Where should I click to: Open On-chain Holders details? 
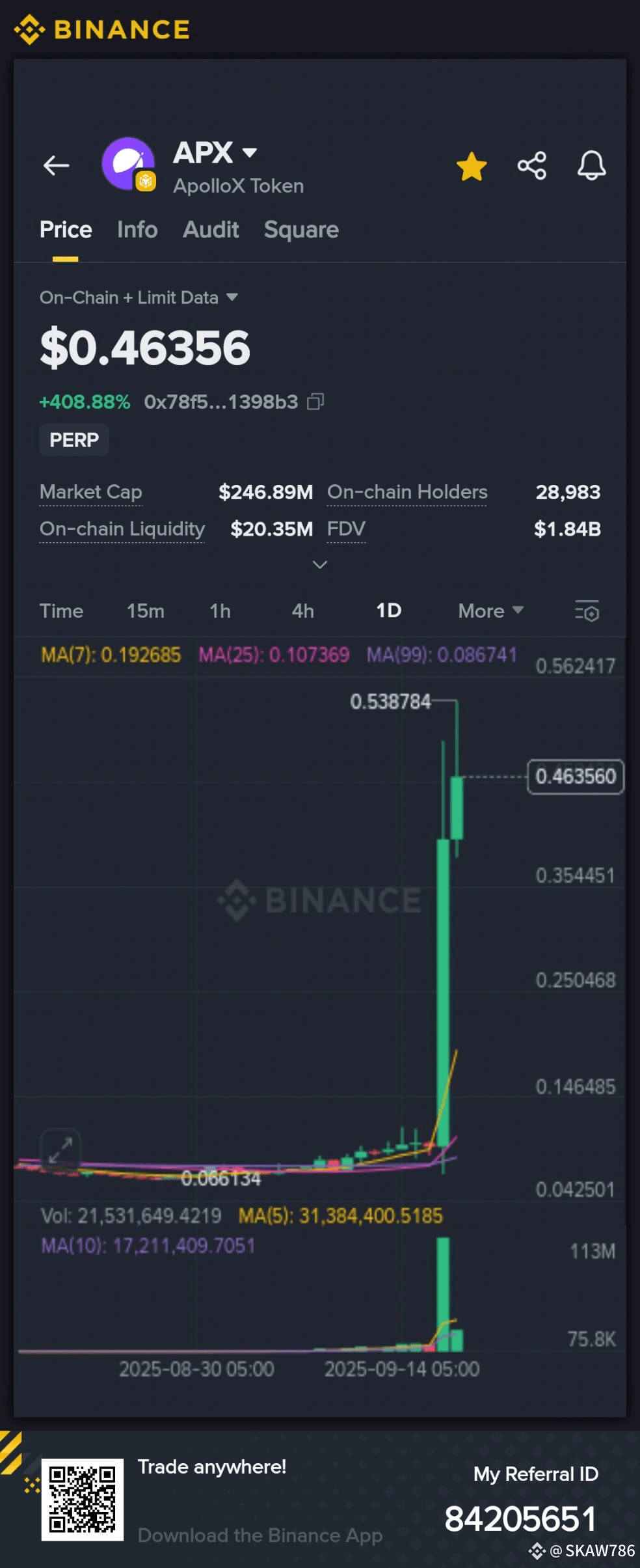(407, 493)
